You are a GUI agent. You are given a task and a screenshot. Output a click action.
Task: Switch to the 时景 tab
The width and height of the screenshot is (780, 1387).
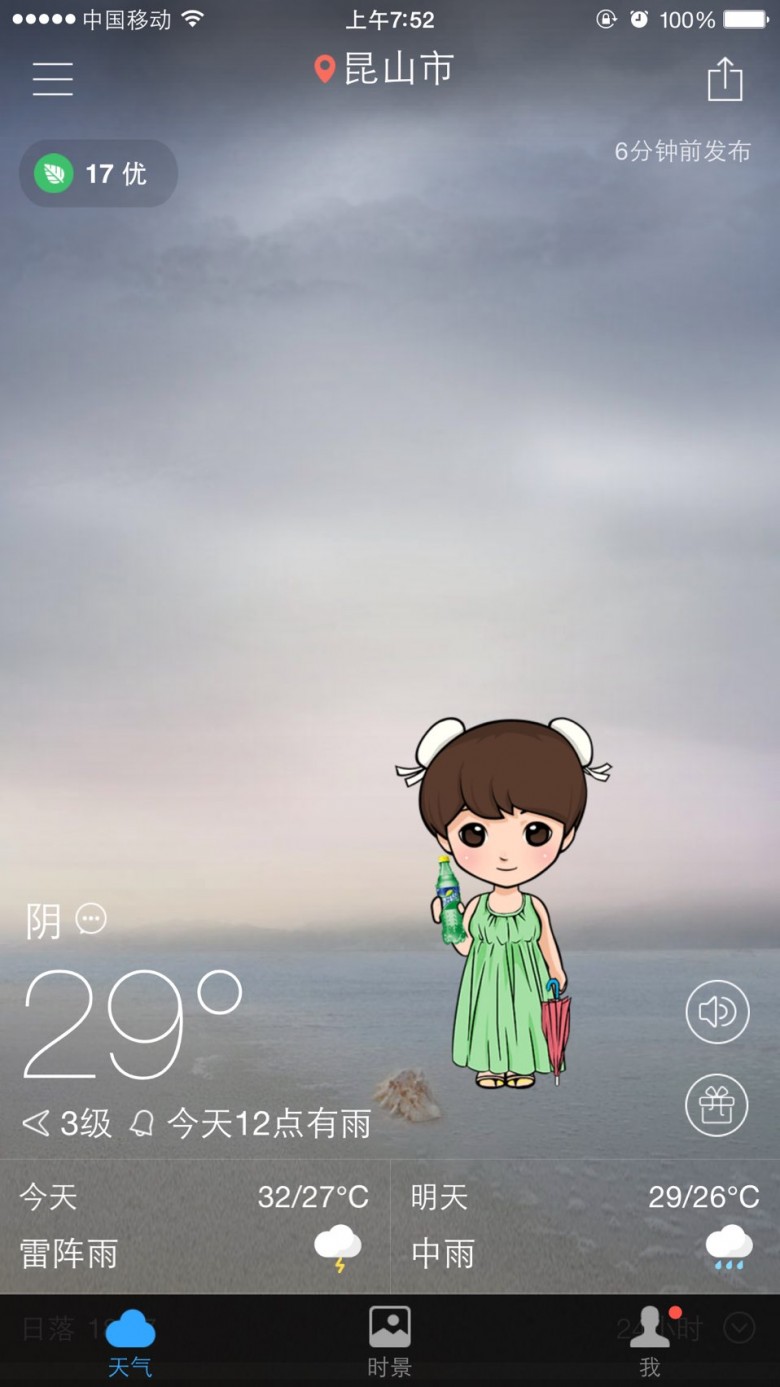click(x=390, y=1341)
